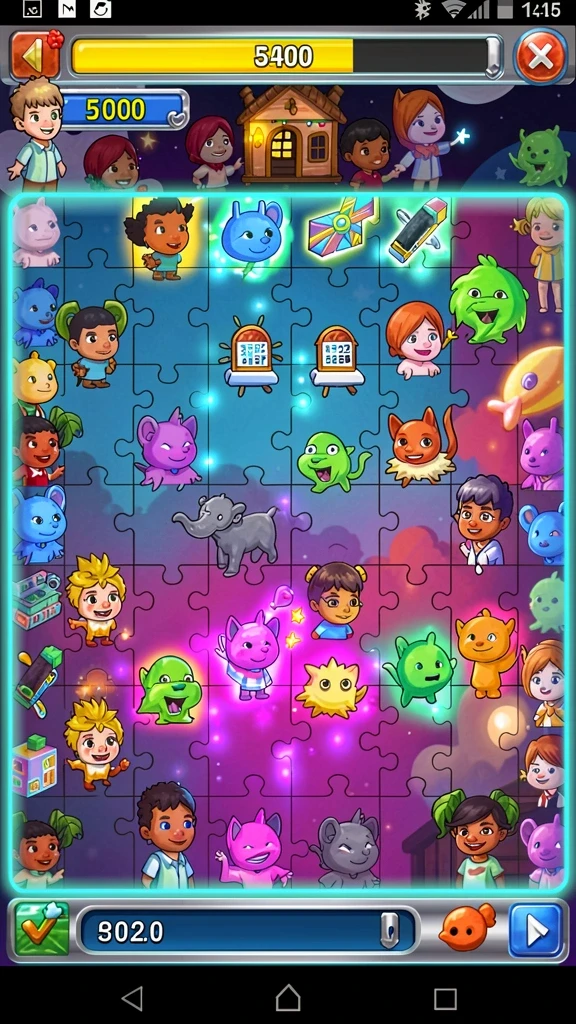Tap the orange back arrow button
The height and width of the screenshot is (1024, 576).
35,57
